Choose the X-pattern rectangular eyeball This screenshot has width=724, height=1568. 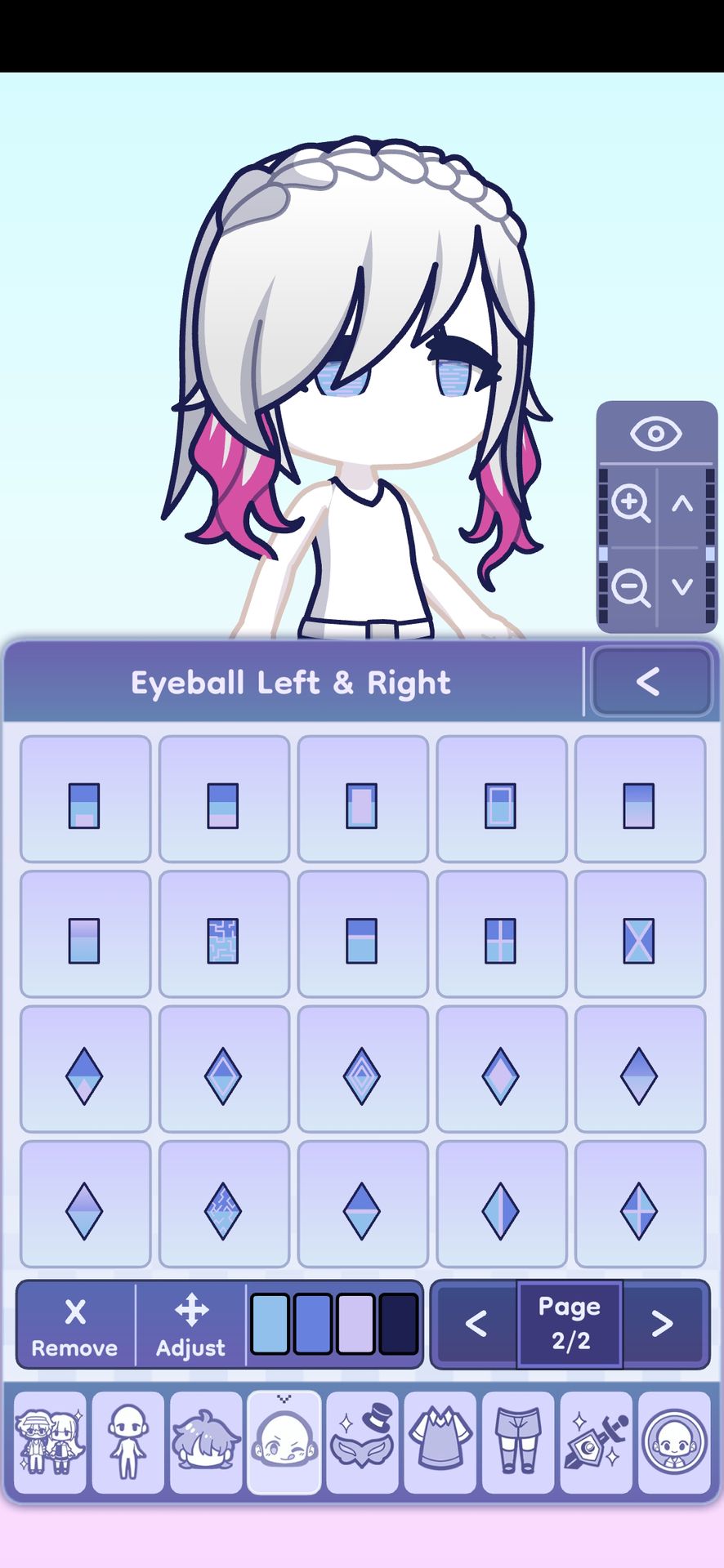pos(639,941)
